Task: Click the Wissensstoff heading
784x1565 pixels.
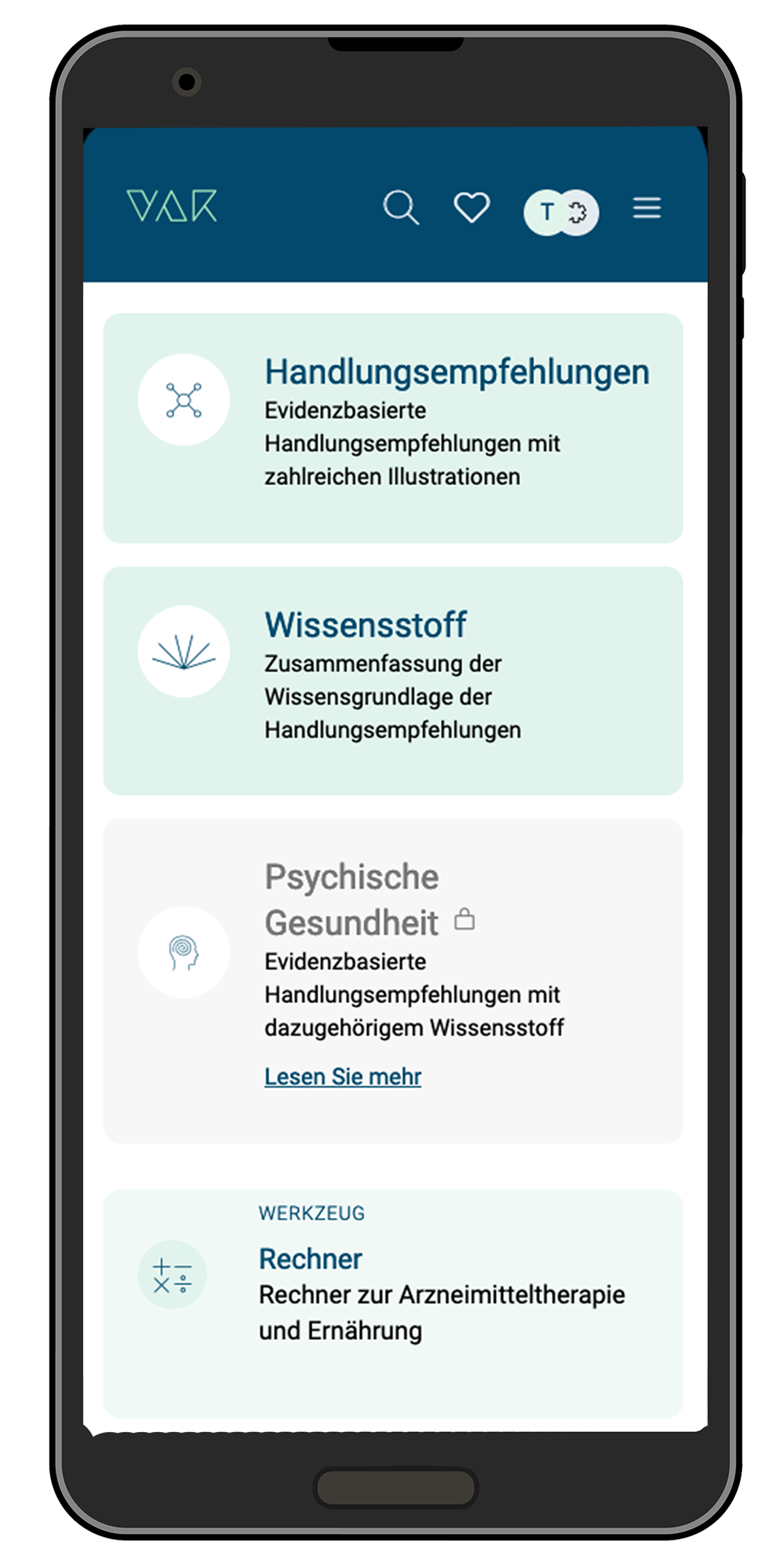Action: pyautogui.click(x=366, y=624)
